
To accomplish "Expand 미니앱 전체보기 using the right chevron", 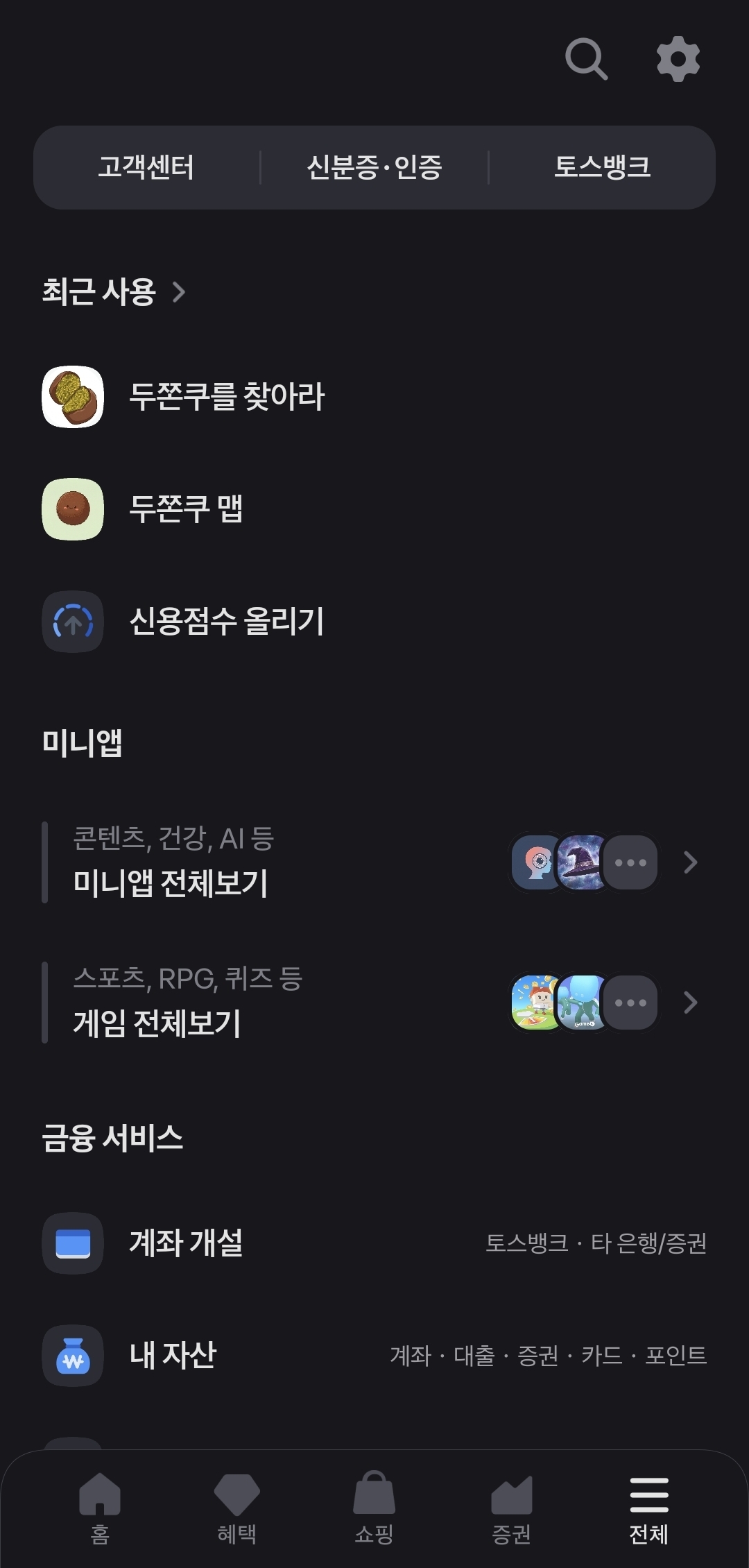I will tap(690, 863).
